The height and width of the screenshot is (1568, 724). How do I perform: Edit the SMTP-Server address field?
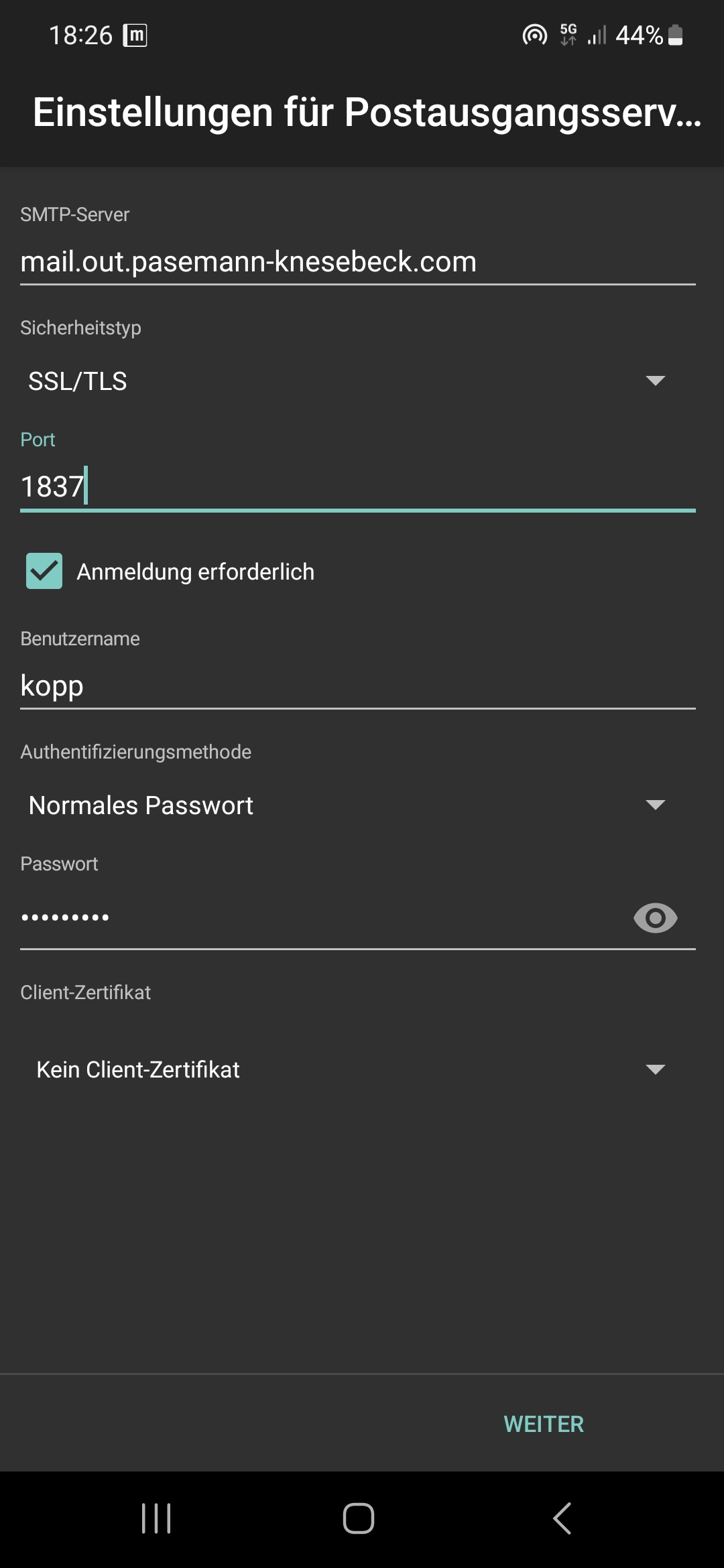coord(357,262)
